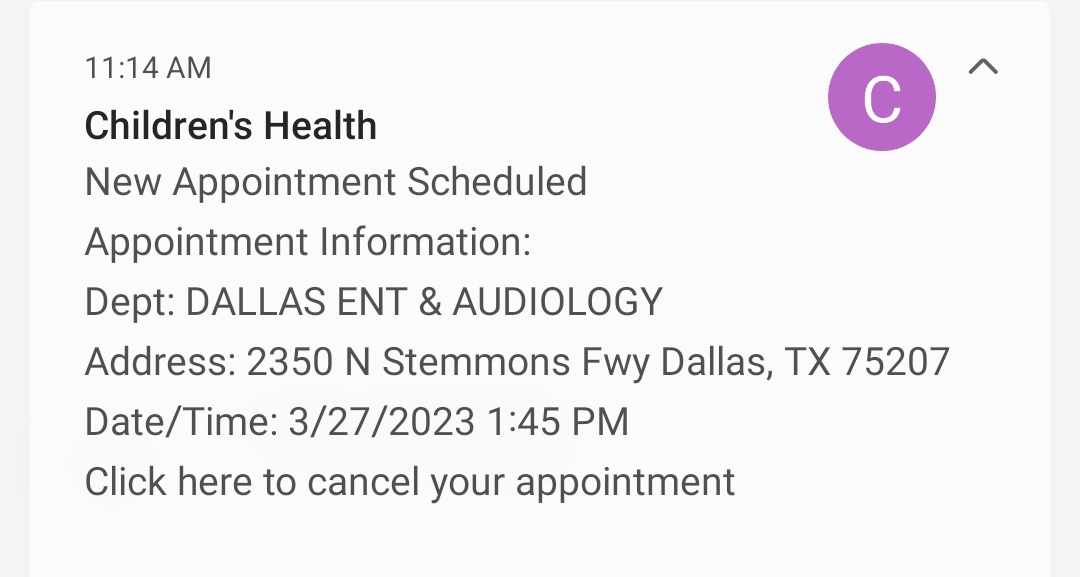Collapse the Children's Health notification
Screen dimensions: 1080x577
(x=983, y=67)
